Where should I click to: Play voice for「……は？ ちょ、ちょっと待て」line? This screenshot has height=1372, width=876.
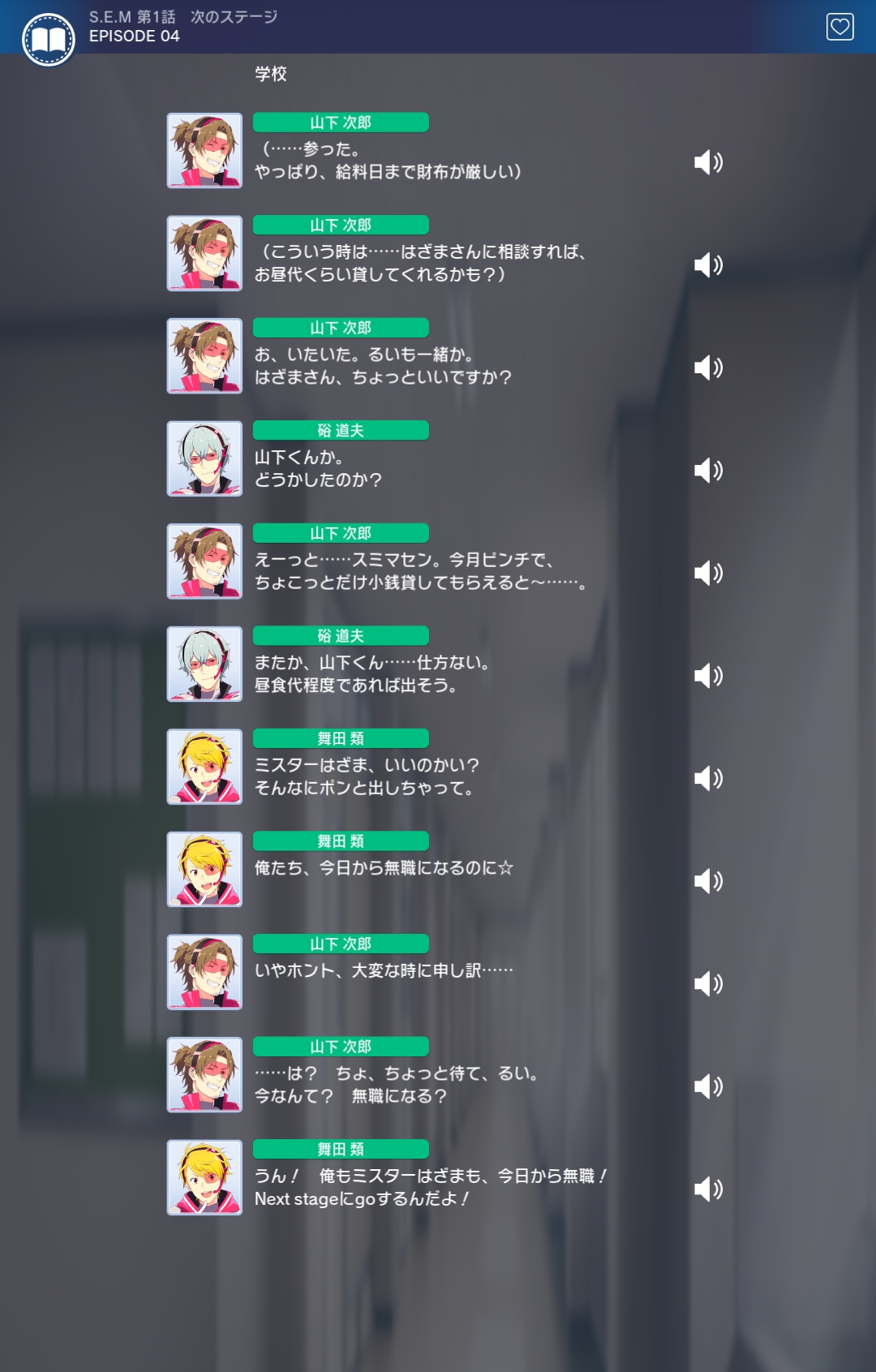(x=708, y=1086)
